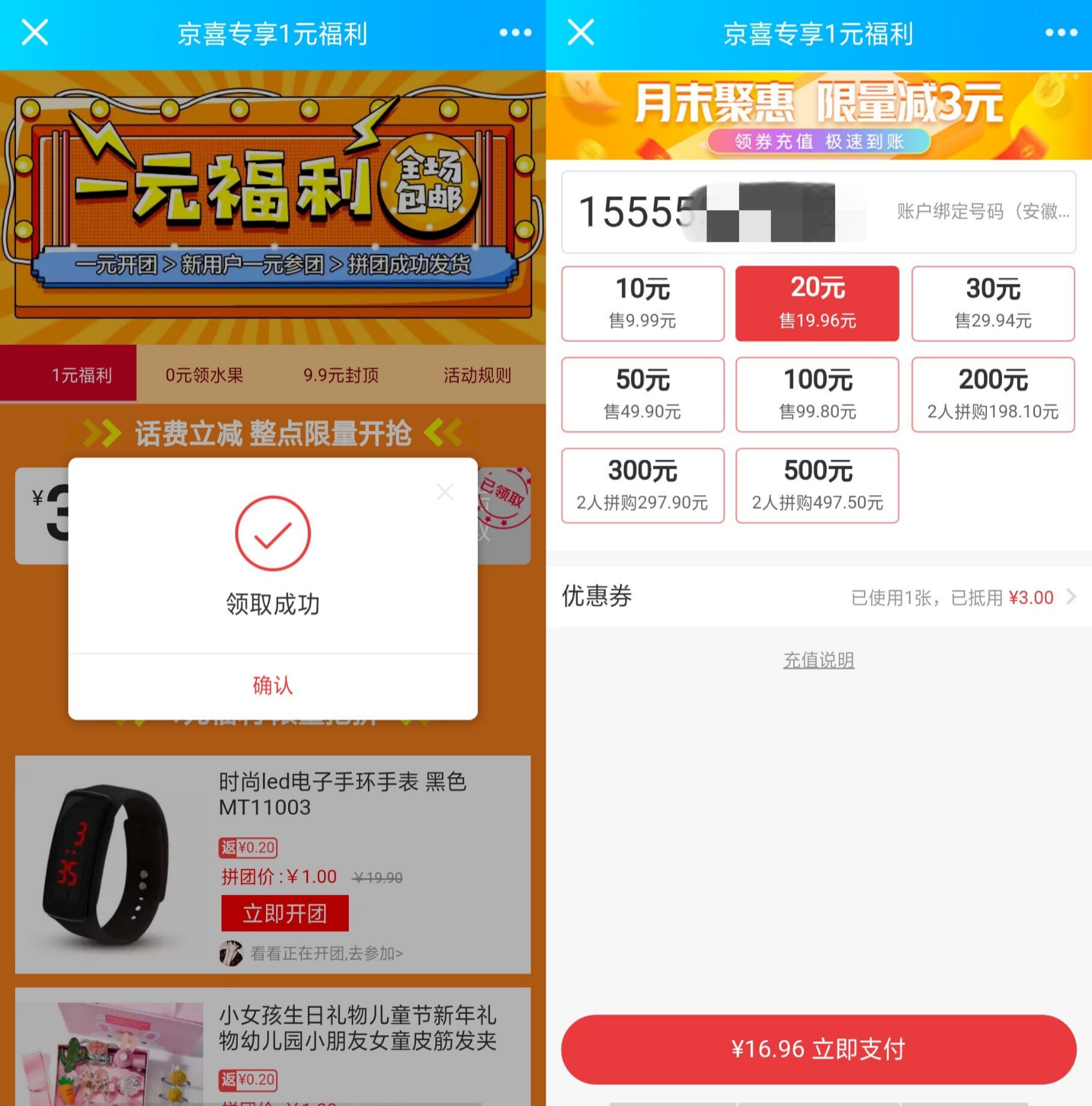The image size is (1092, 1106).
Task: Select the 10元 recharge option
Action: (642, 304)
